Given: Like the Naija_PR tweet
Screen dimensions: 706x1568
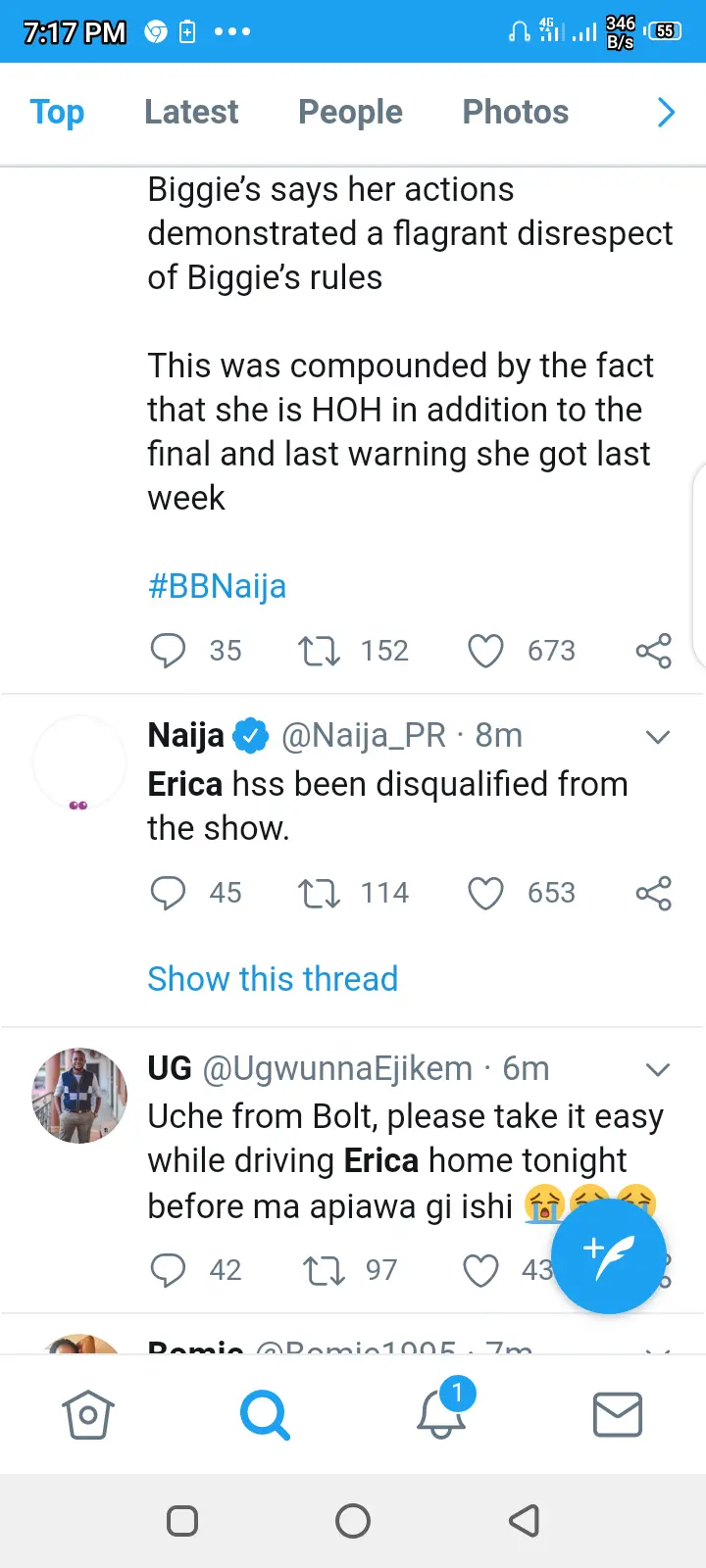Looking at the screenshot, I should [485, 893].
